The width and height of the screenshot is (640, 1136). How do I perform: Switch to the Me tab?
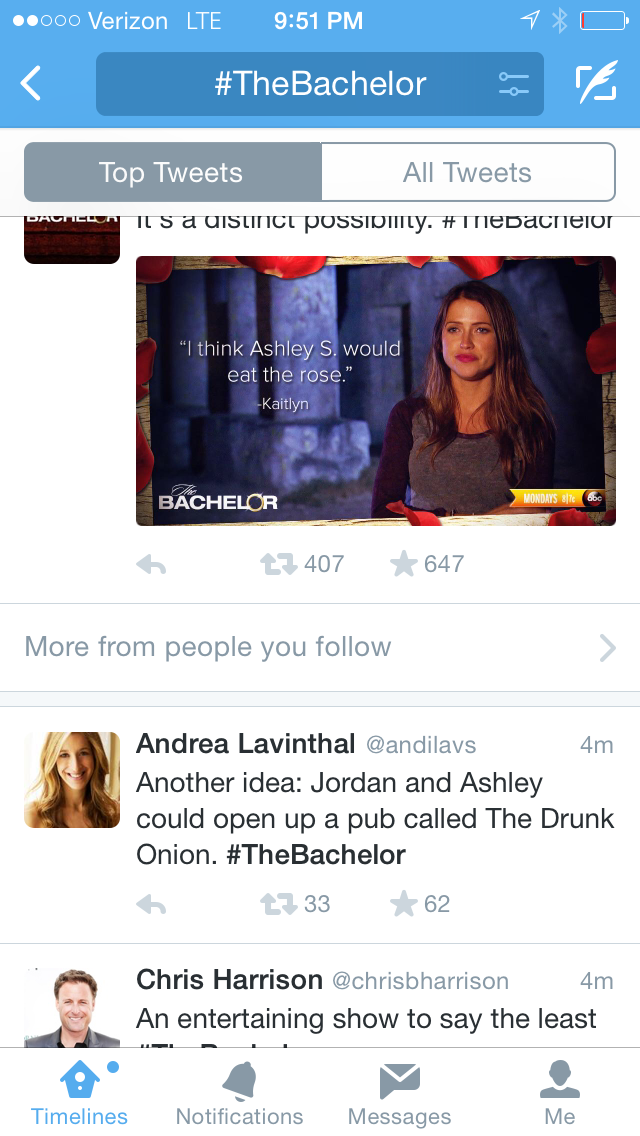(560, 1092)
